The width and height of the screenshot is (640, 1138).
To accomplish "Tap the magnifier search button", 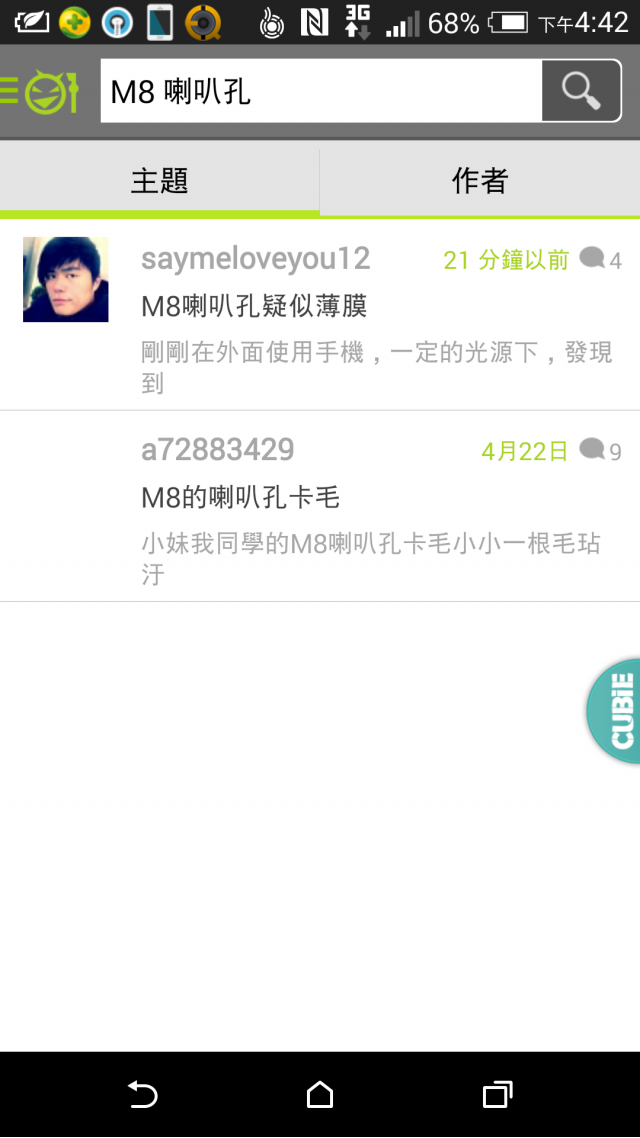I will (x=581, y=91).
